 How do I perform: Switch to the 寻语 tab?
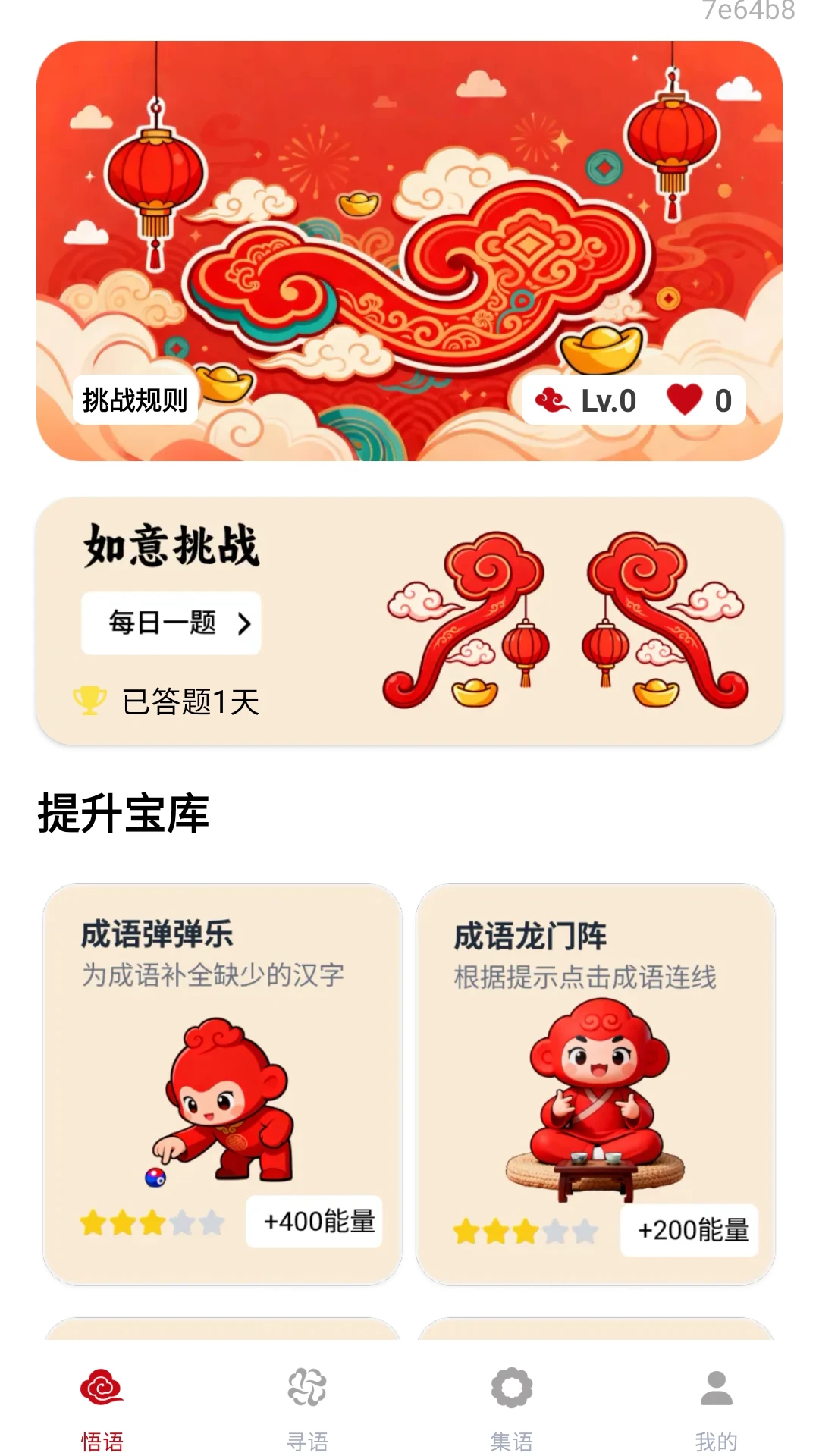[x=307, y=1407]
